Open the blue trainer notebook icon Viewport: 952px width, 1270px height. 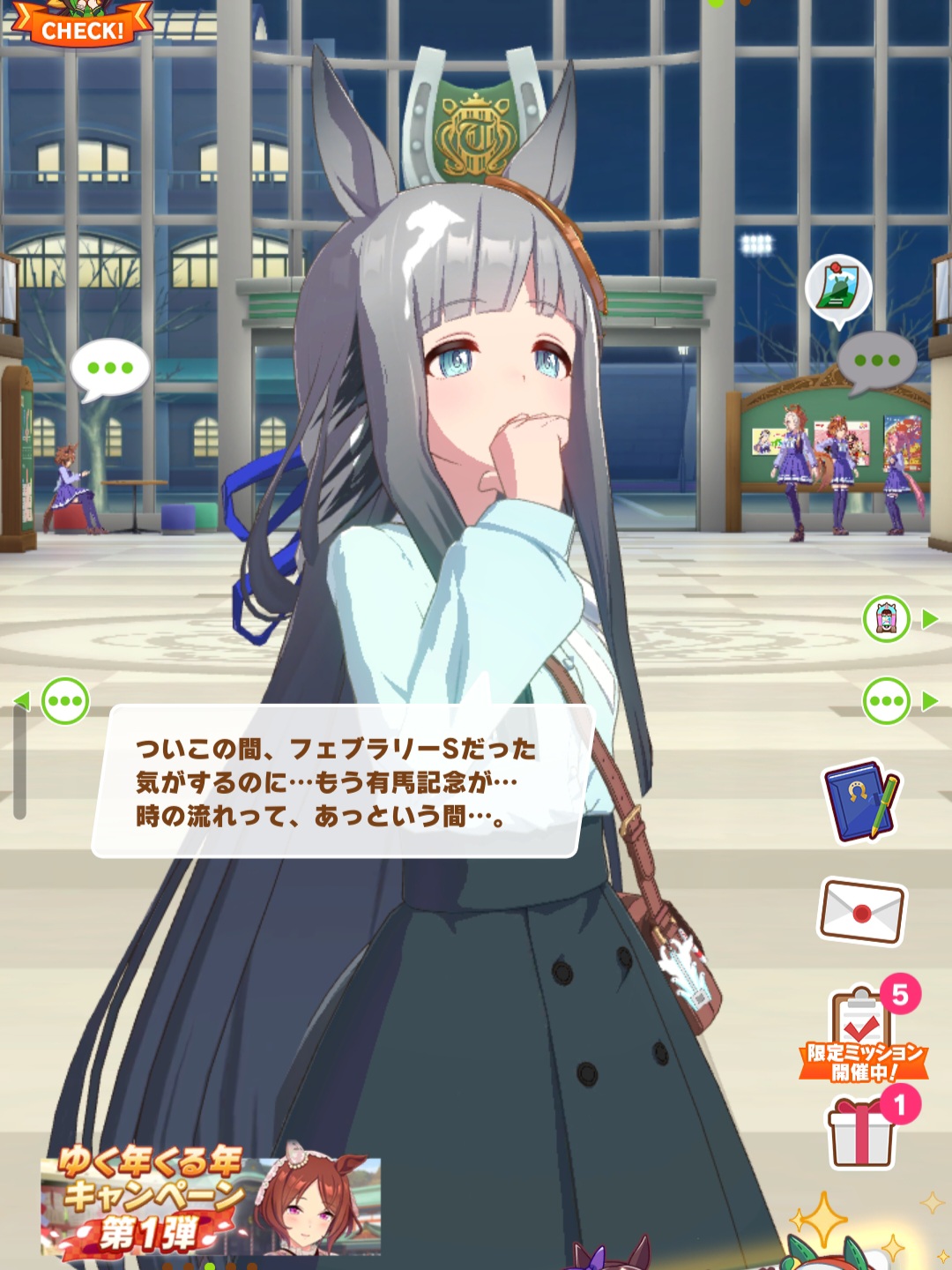pos(861,801)
